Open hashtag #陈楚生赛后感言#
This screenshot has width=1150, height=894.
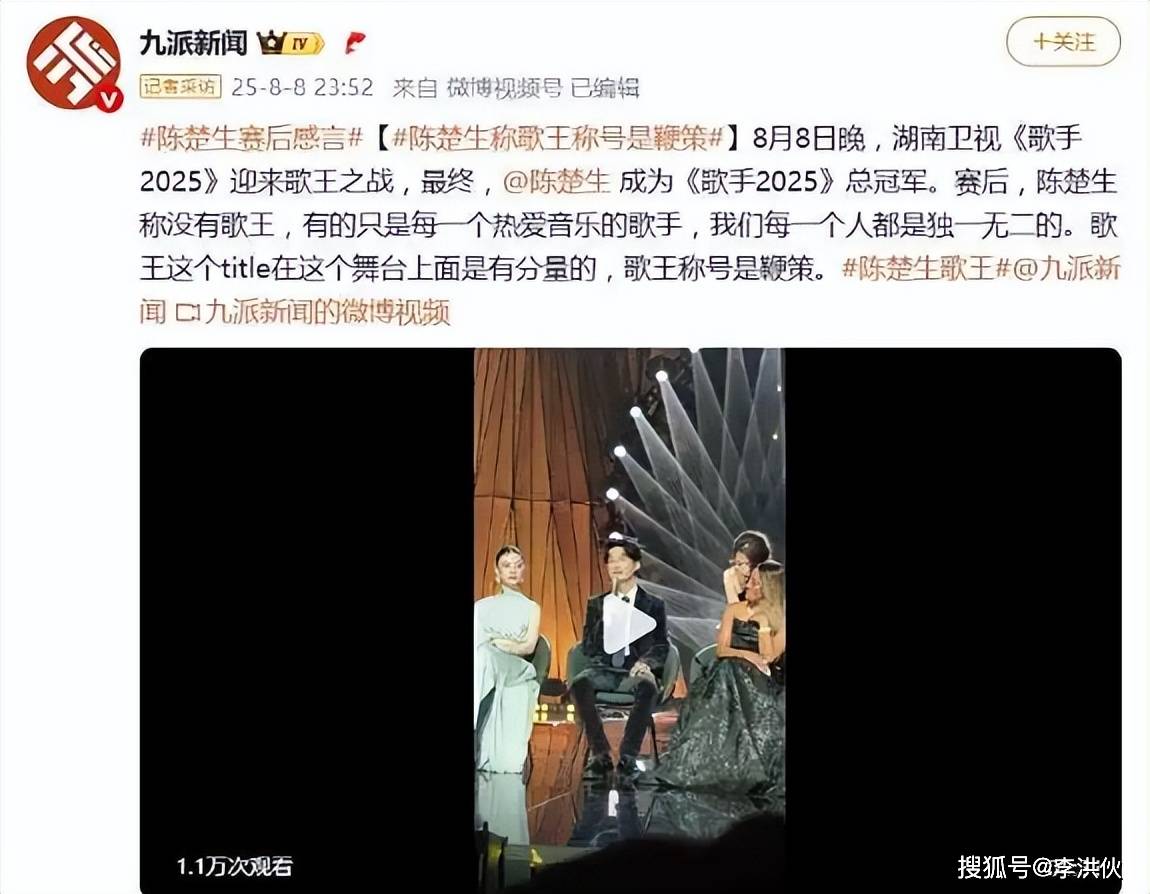(x=250, y=136)
